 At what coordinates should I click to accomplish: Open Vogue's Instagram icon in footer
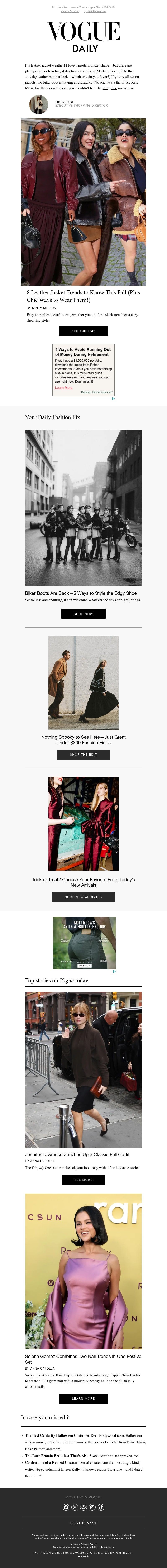pos(92,1507)
